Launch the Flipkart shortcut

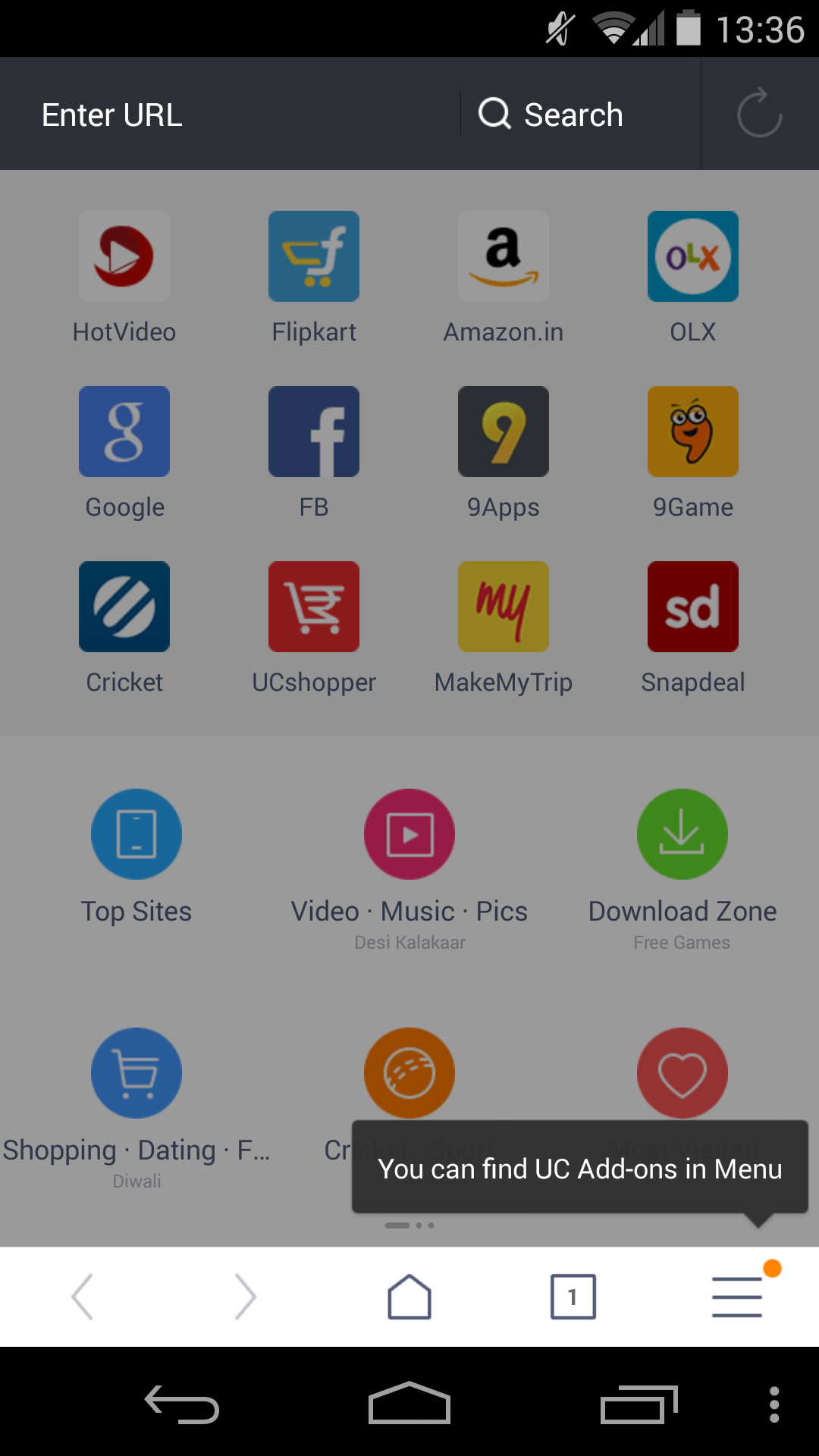tap(314, 278)
